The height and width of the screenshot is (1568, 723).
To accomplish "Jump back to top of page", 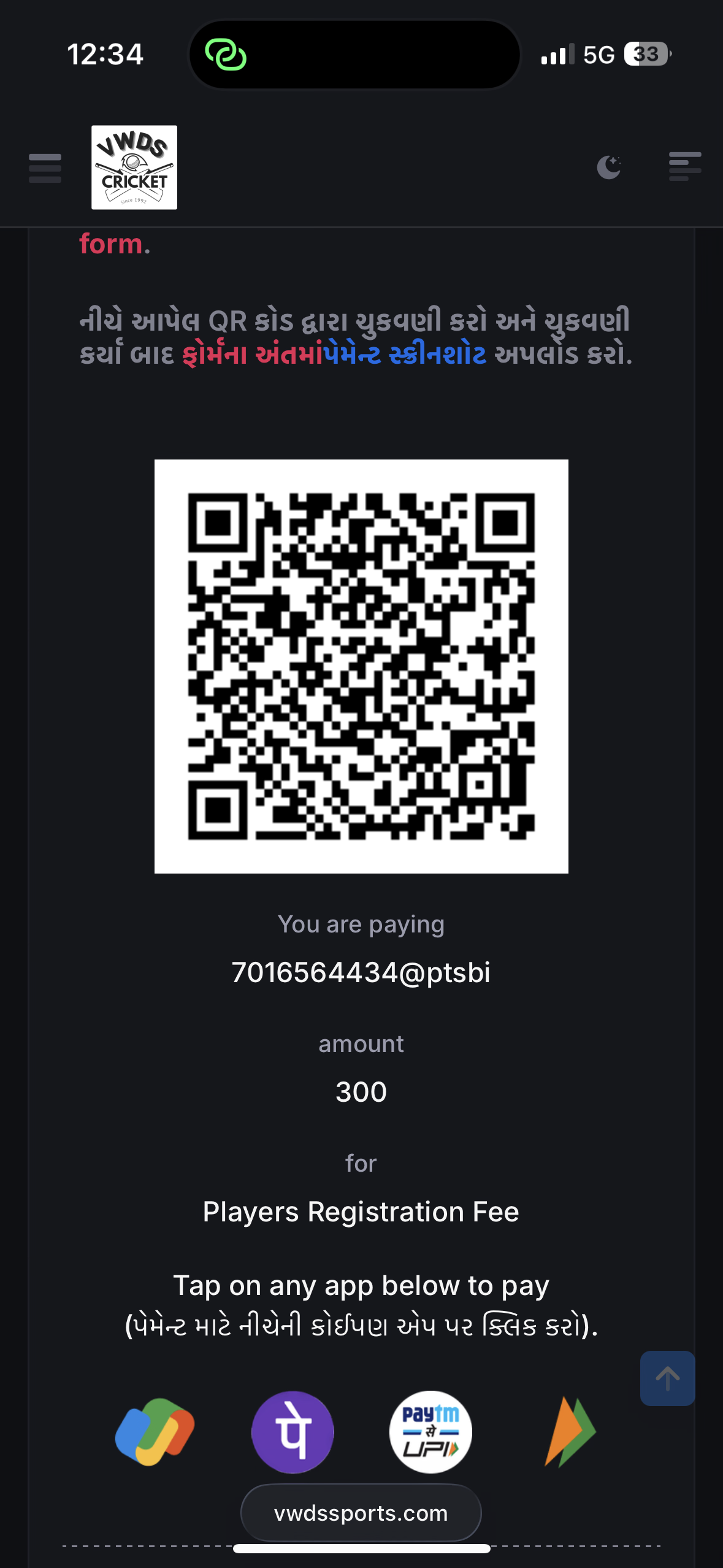I will [x=667, y=1378].
